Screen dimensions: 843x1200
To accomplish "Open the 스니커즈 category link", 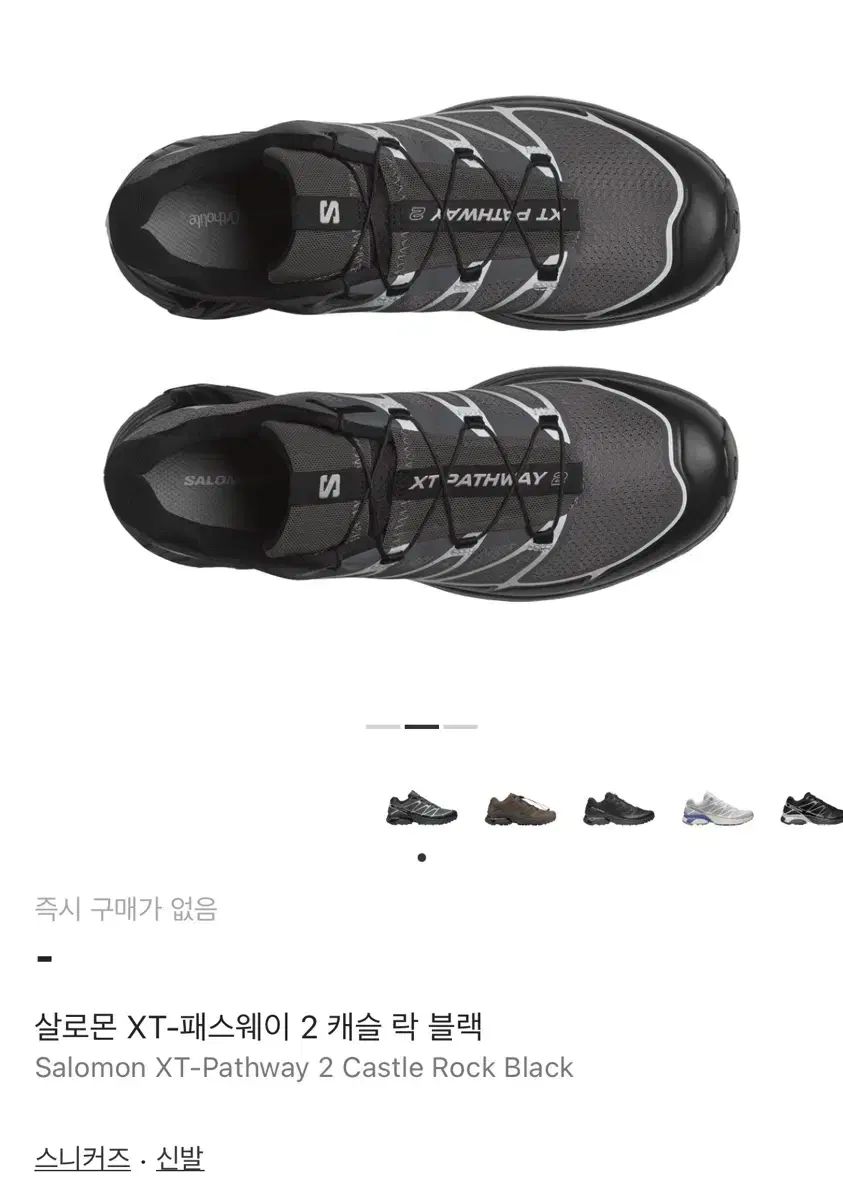I will point(83,1159).
